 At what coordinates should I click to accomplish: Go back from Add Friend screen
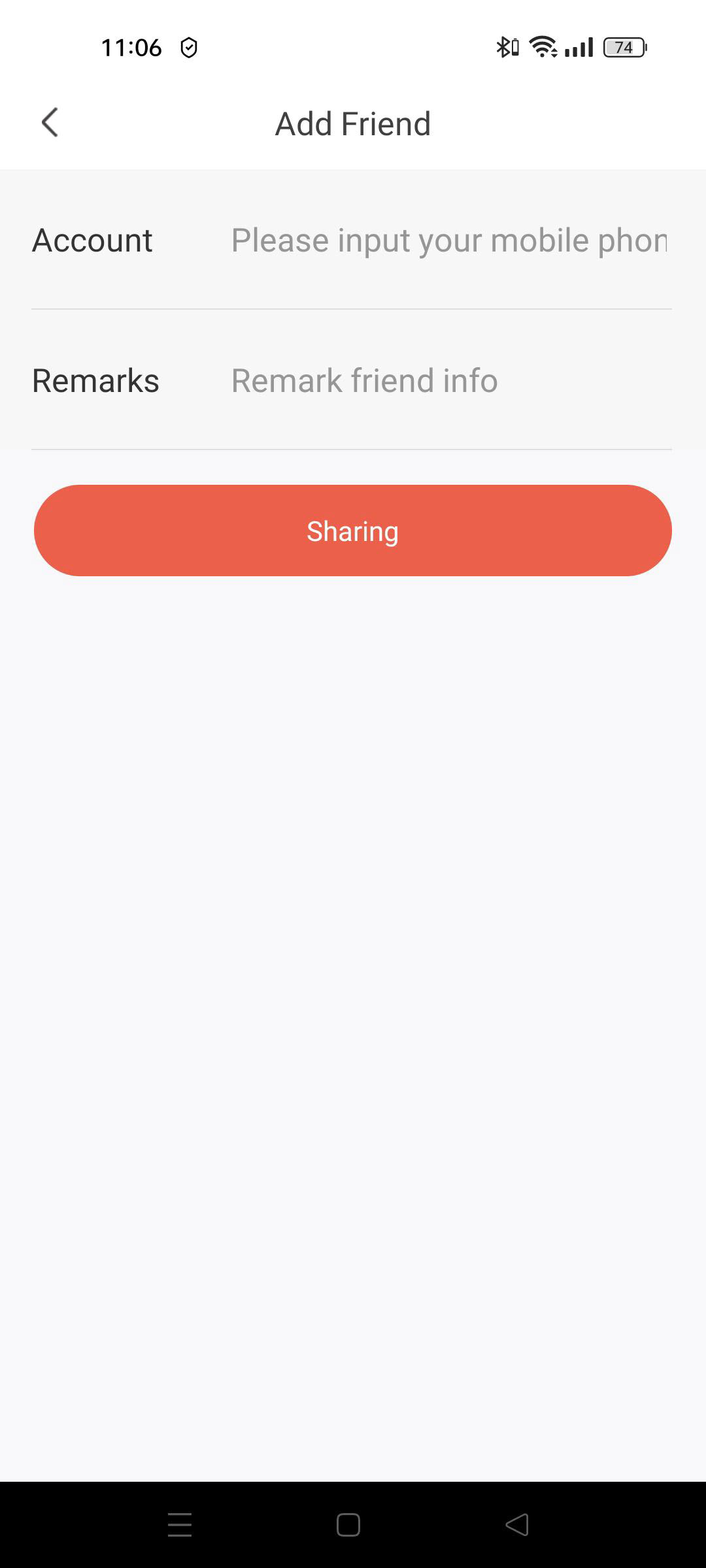click(x=50, y=123)
